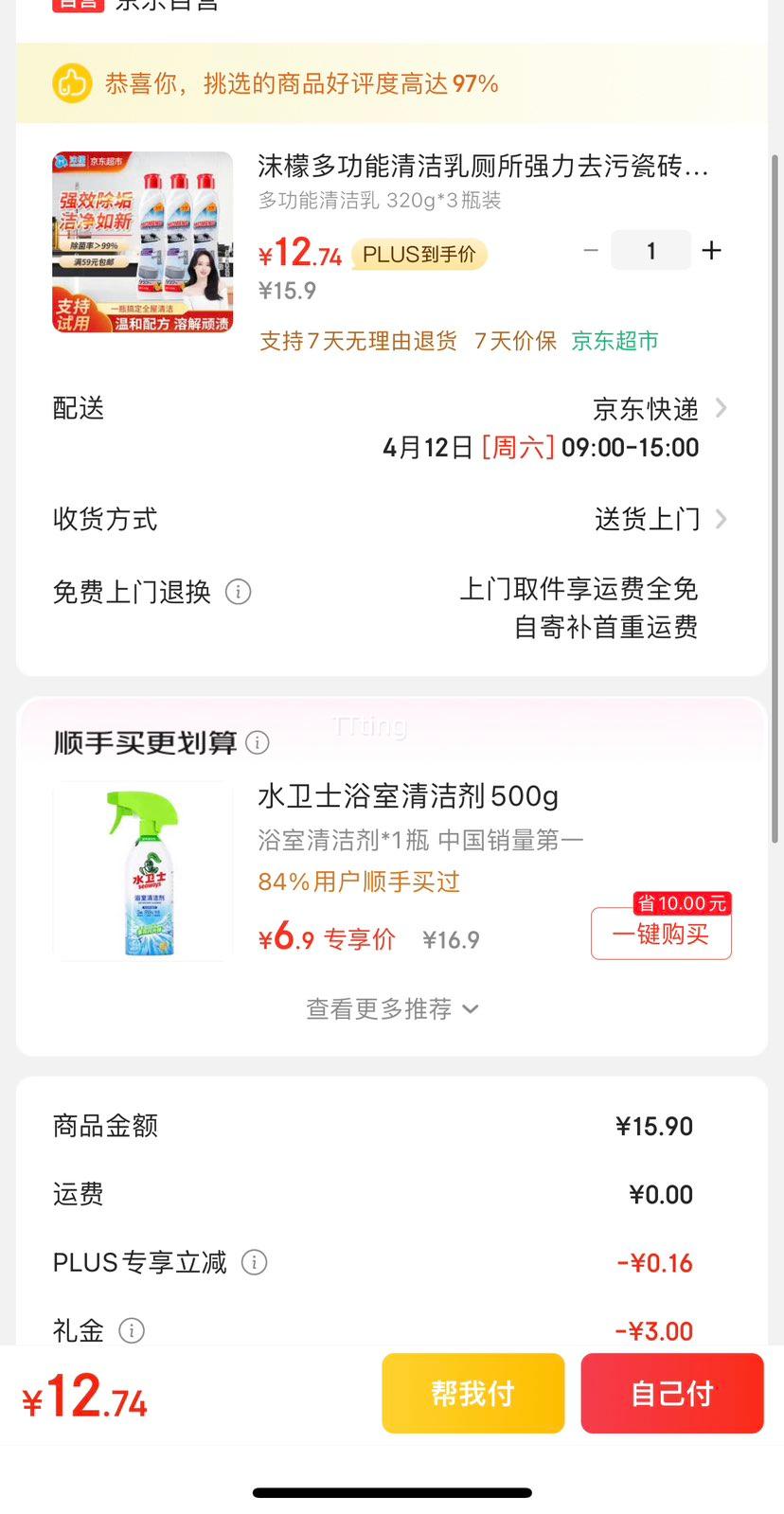
Task: Click the 一键购买 quick buy button
Action: coord(660,934)
